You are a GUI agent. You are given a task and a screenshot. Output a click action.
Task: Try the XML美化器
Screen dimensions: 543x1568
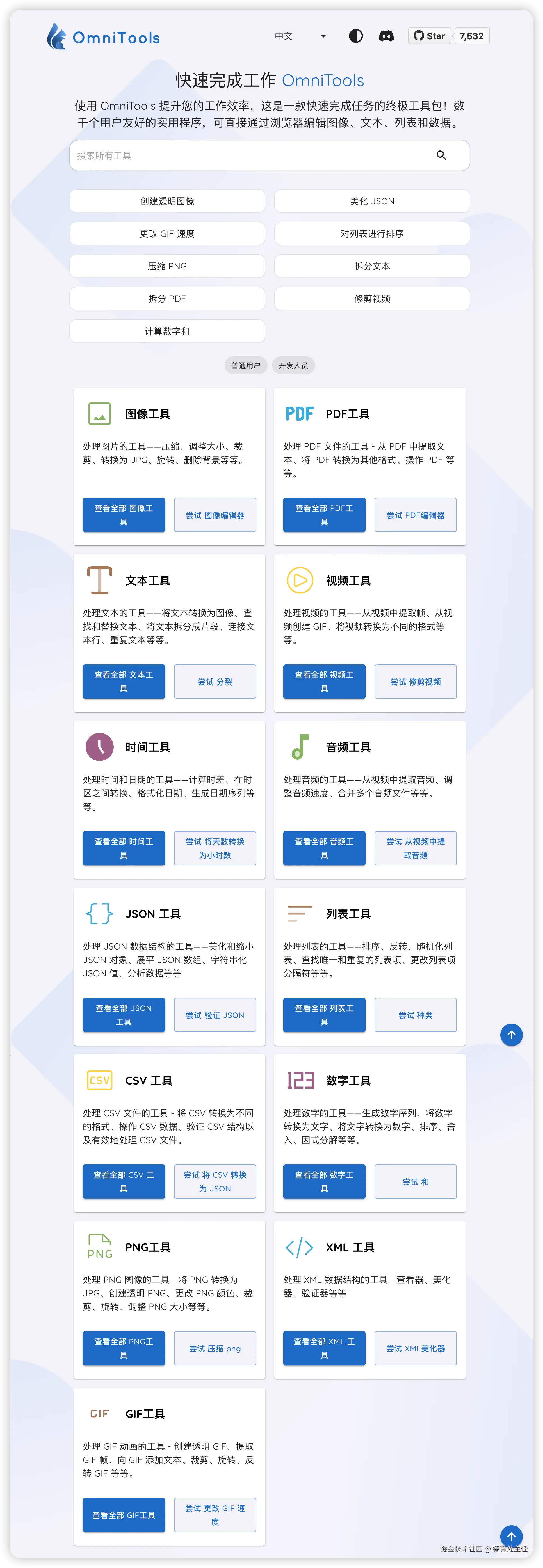point(415,1348)
